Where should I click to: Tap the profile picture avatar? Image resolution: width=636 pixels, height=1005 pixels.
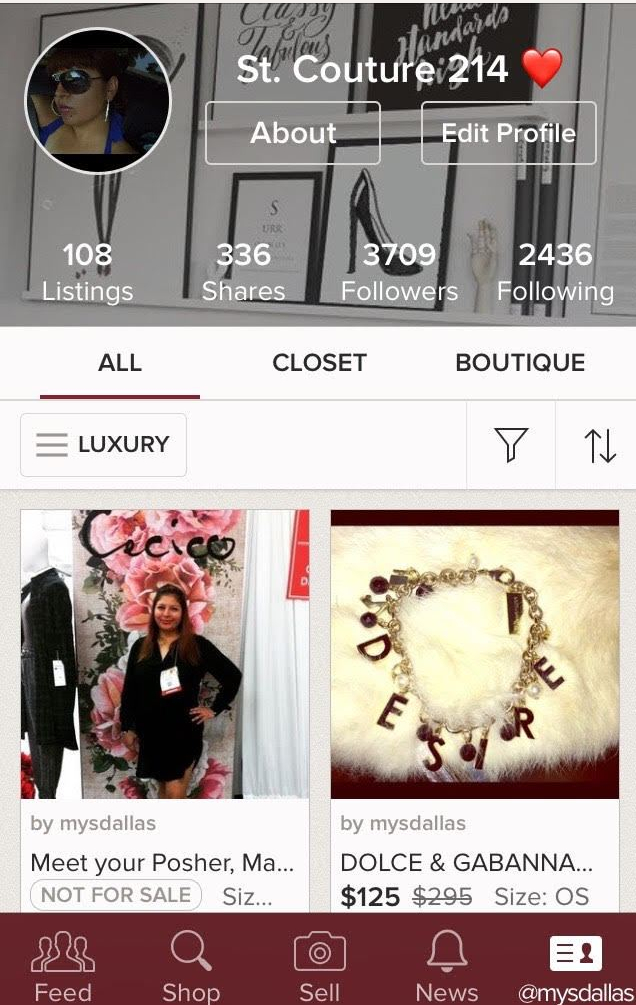[x=98, y=101]
